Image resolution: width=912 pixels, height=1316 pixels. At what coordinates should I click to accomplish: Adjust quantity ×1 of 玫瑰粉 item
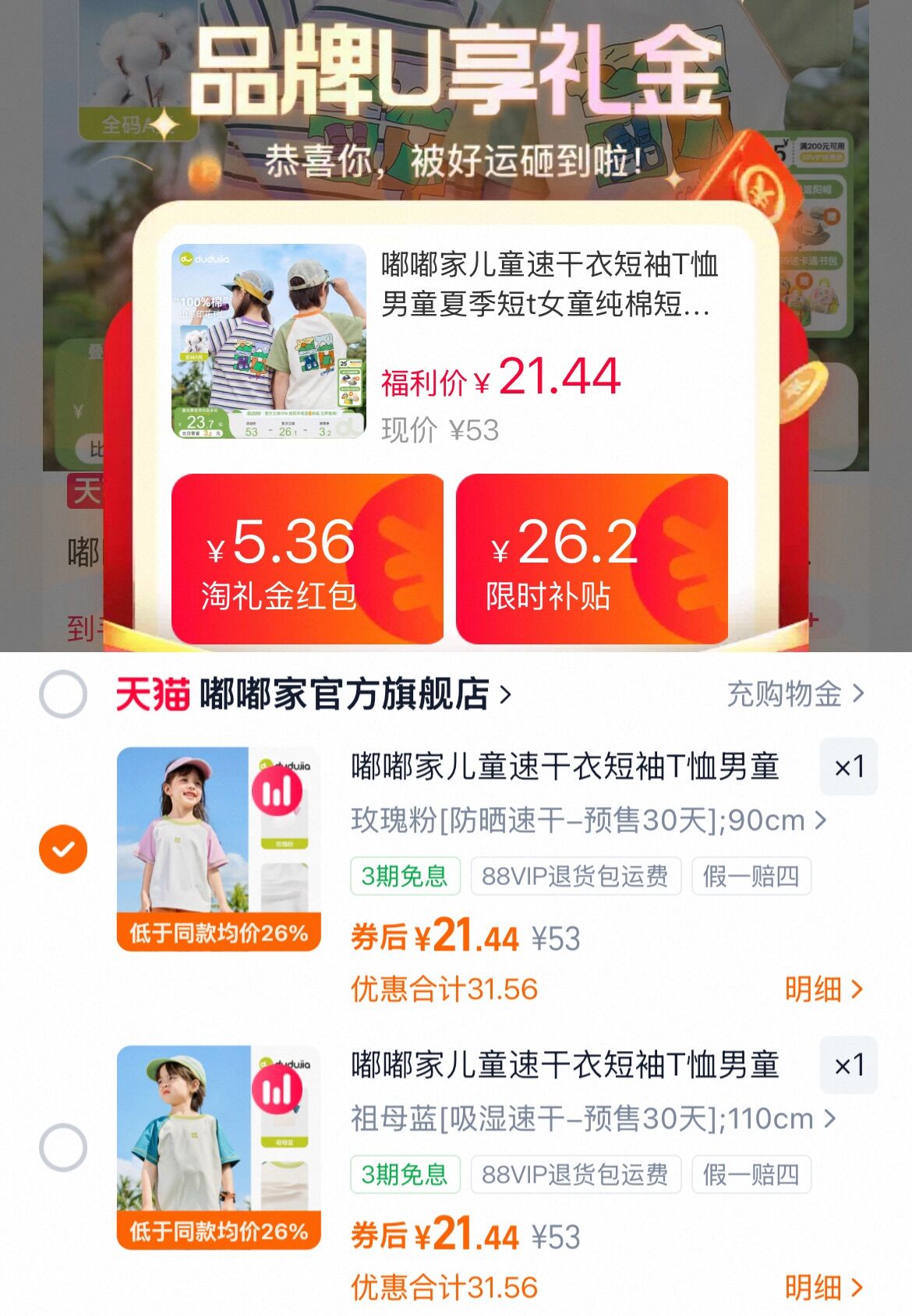[848, 767]
